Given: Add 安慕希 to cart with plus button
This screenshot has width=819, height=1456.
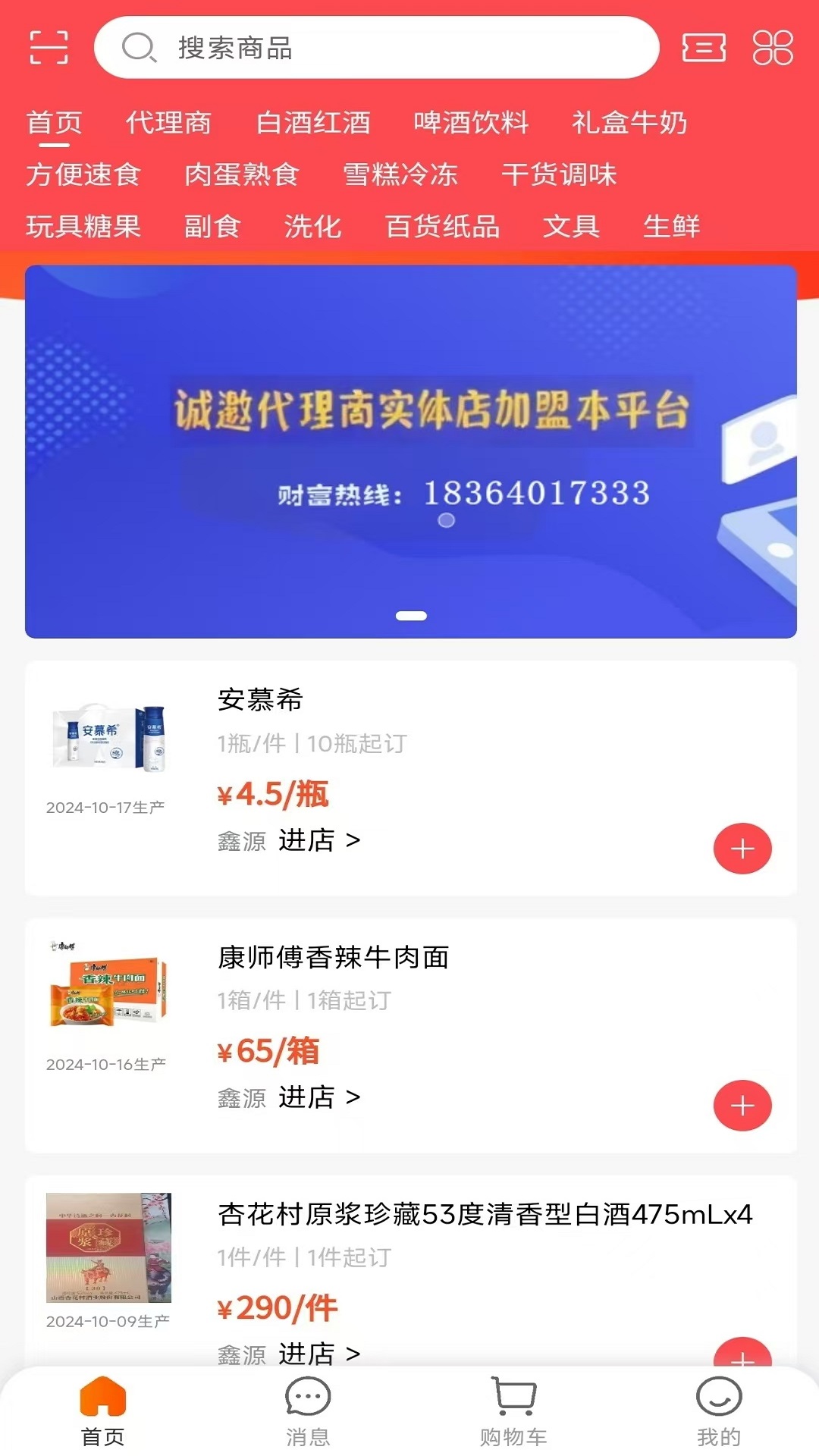Looking at the screenshot, I should [742, 849].
